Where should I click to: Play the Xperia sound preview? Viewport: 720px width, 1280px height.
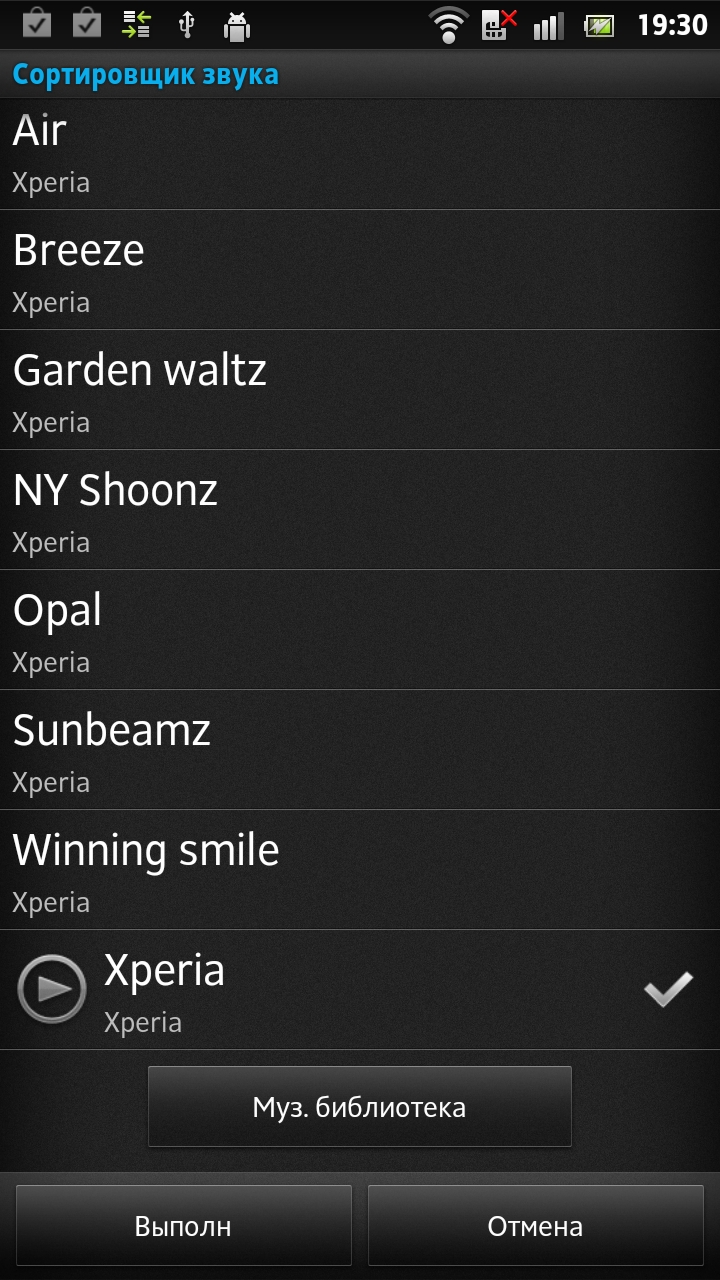[52, 989]
